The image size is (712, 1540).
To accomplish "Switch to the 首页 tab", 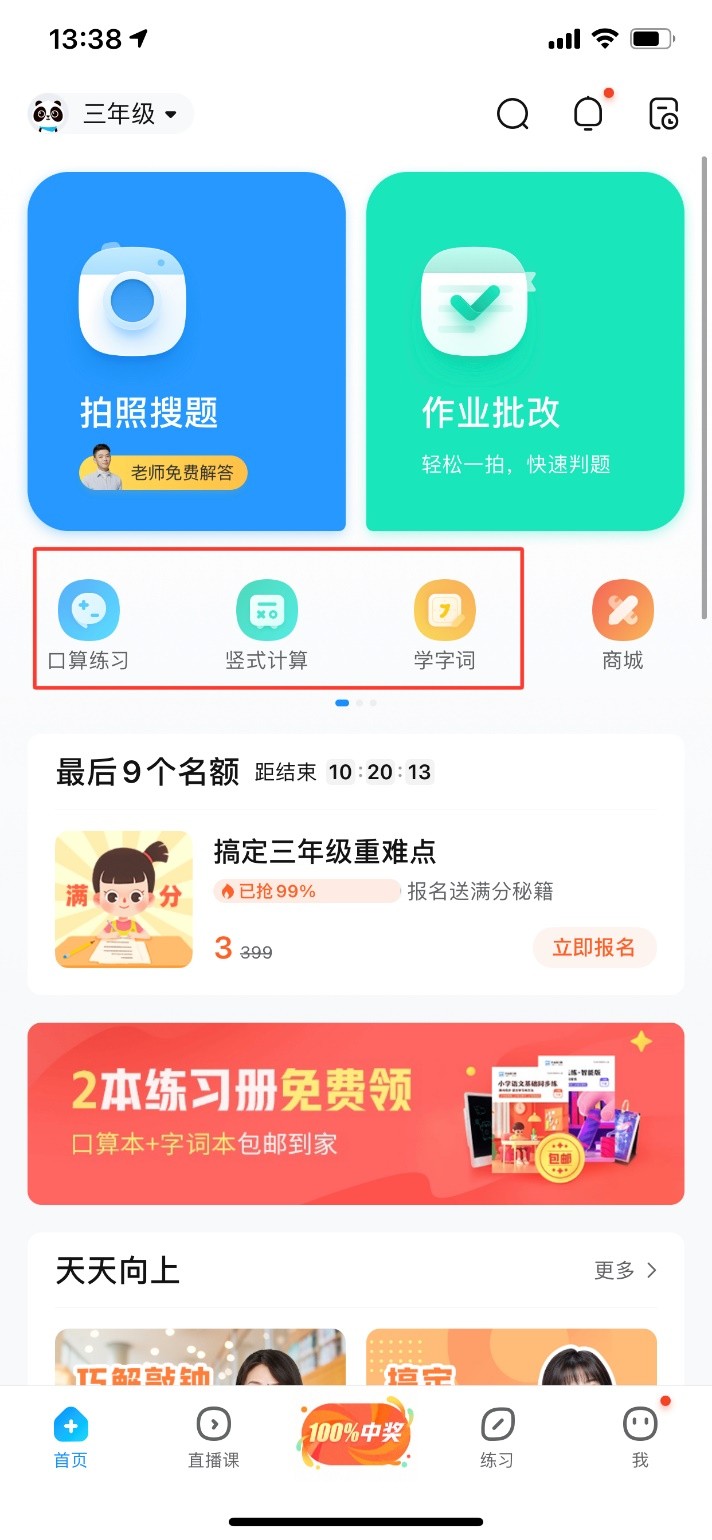I will [x=71, y=1438].
